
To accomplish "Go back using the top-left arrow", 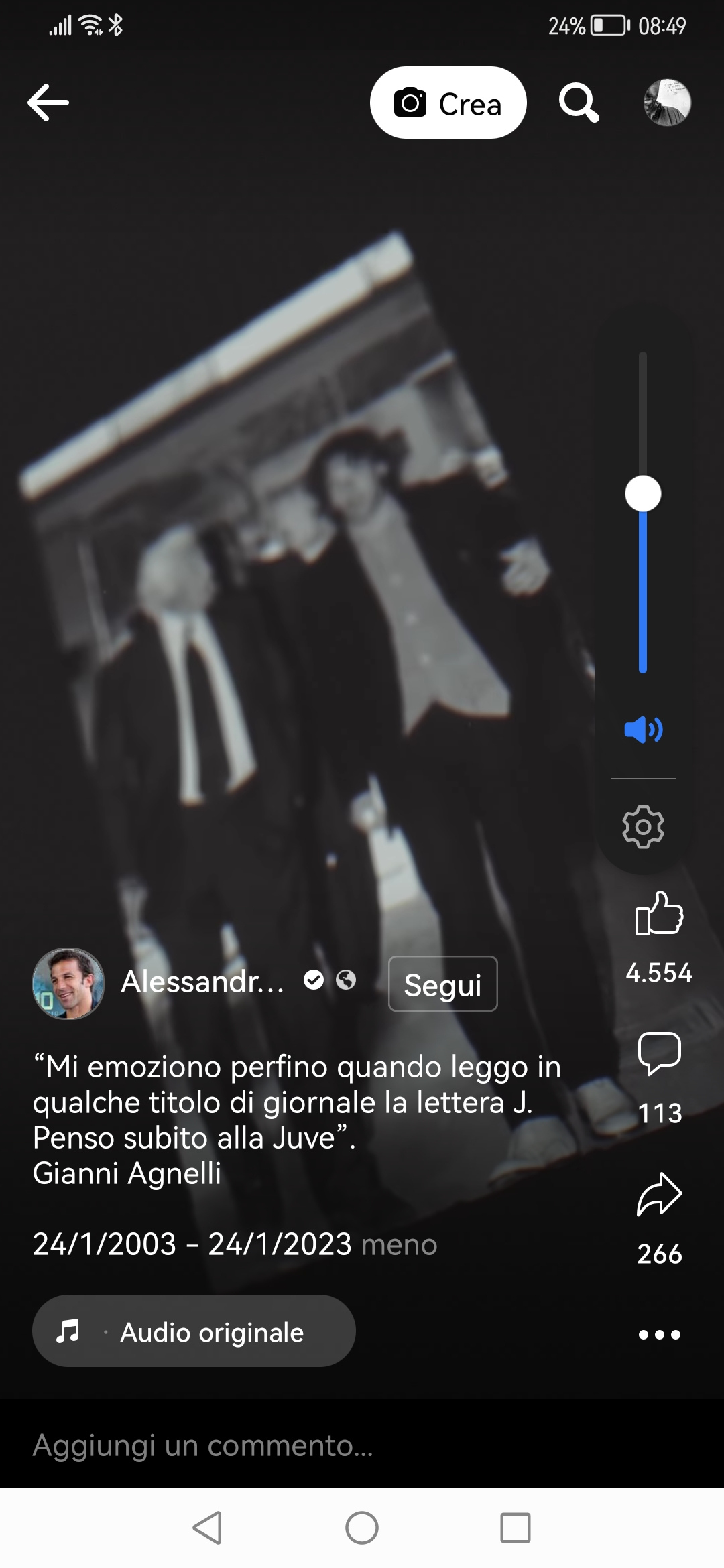I will [48, 103].
